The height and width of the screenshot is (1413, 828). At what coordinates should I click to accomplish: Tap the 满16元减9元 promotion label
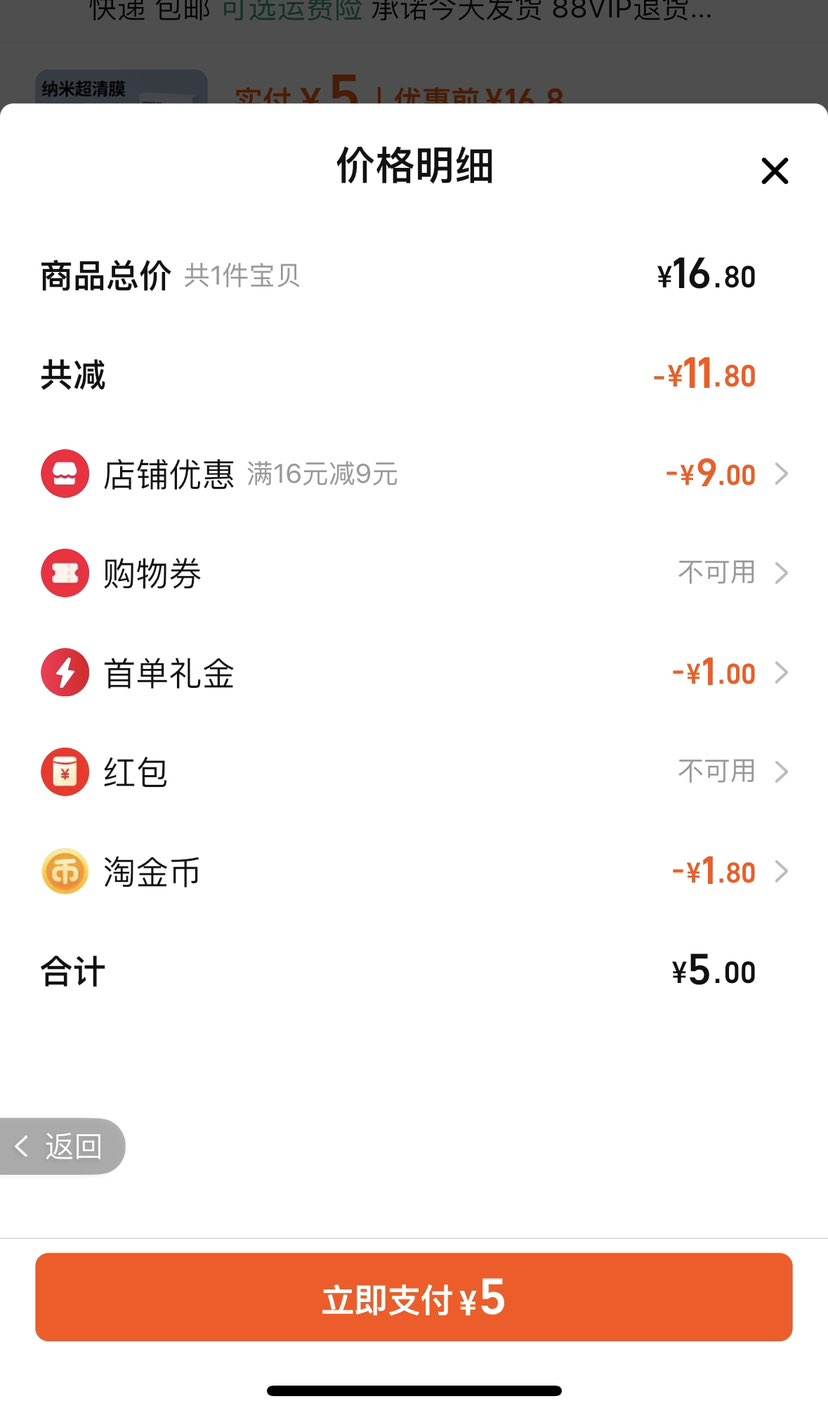point(320,475)
